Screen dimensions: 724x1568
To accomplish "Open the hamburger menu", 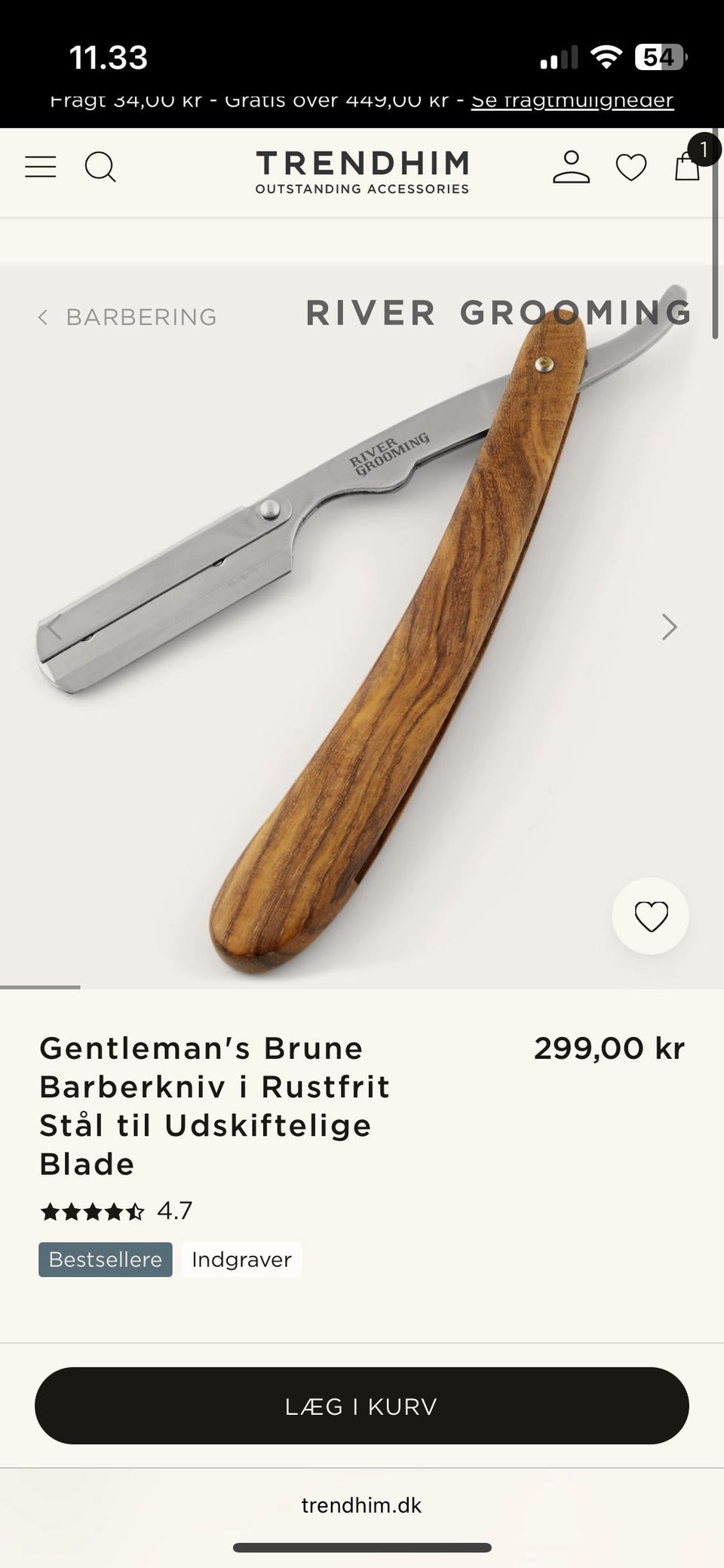I will (41, 167).
